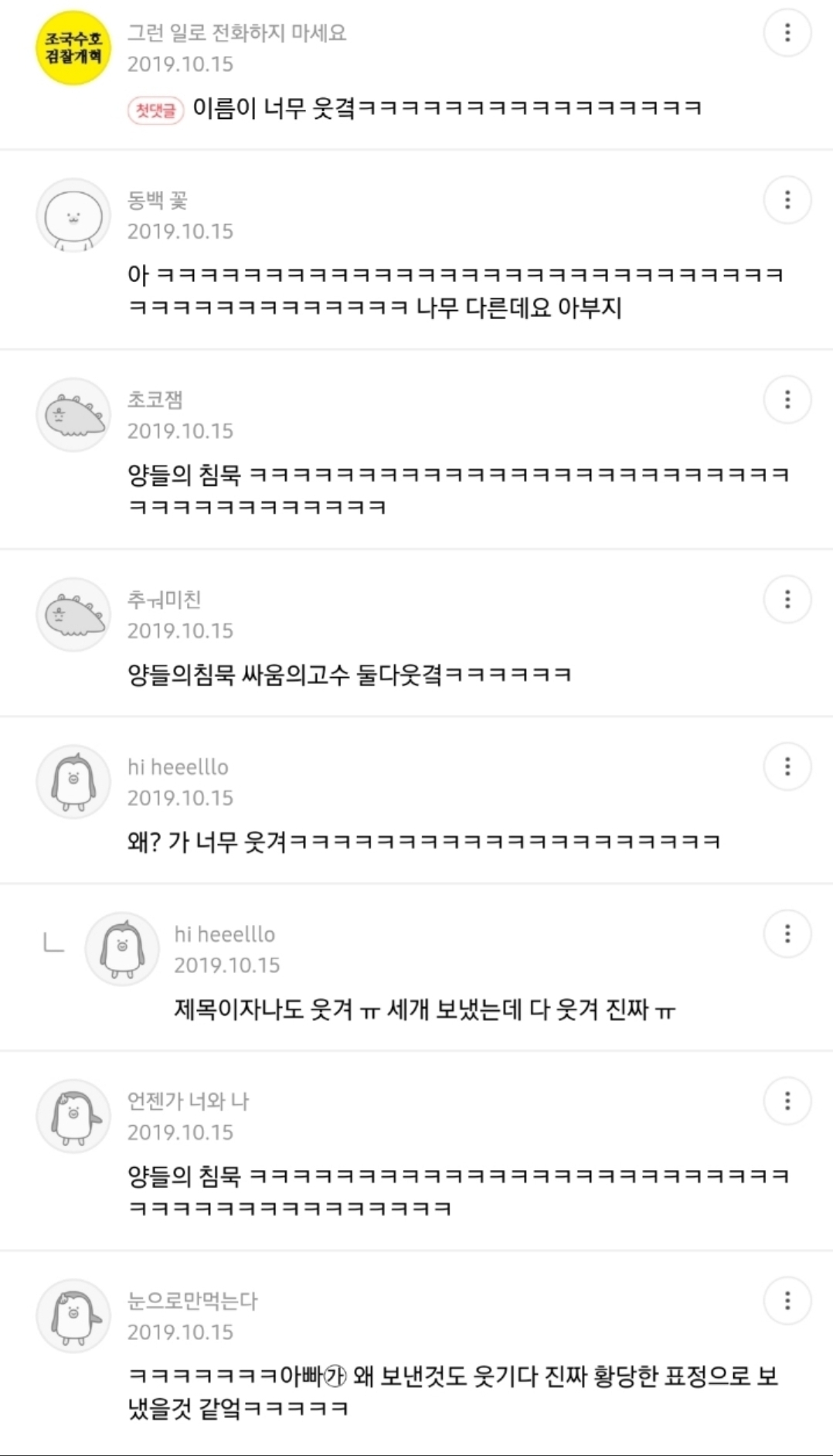Open options for 그런 일로 전화하지 마세요 comment
This screenshot has height=1456, width=833.
[x=787, y=32]
